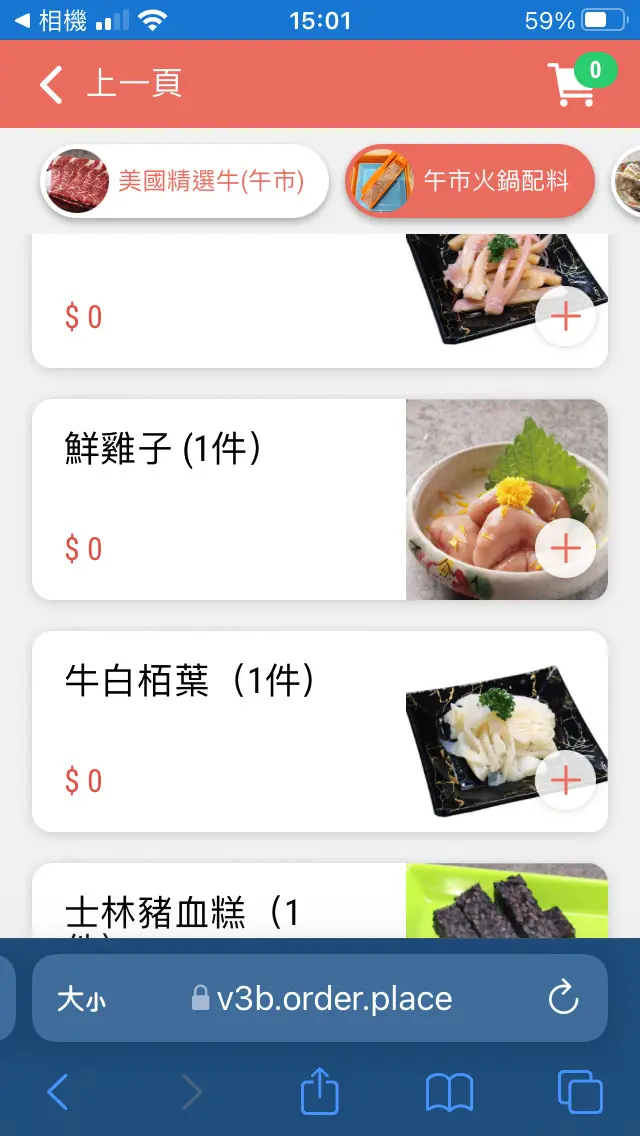
Task: Add 鮮雞子 (1件) to cart
Action: 566,549
